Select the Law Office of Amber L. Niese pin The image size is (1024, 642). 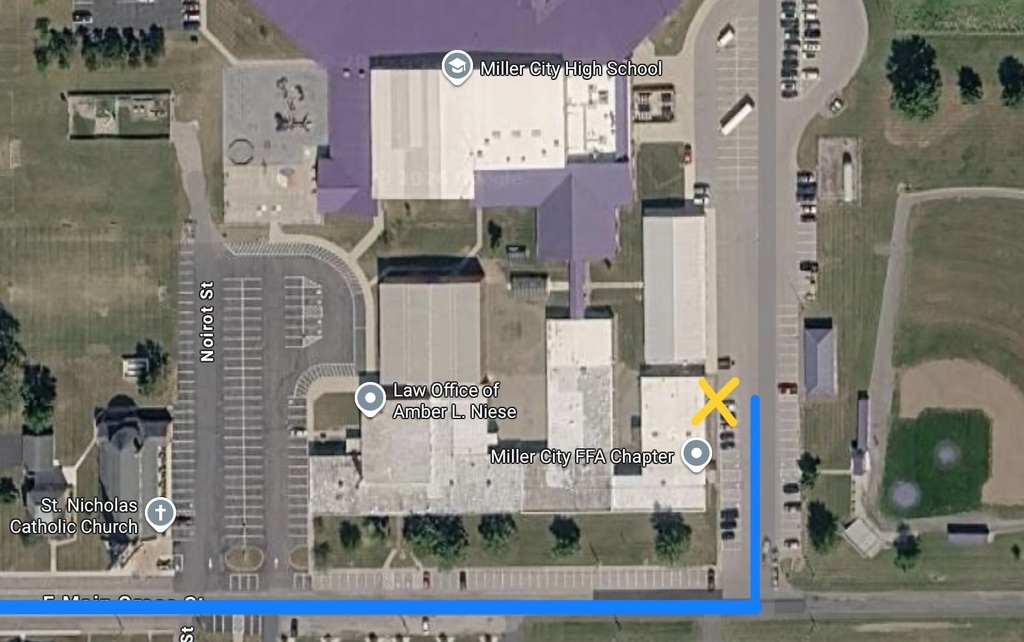371,399
